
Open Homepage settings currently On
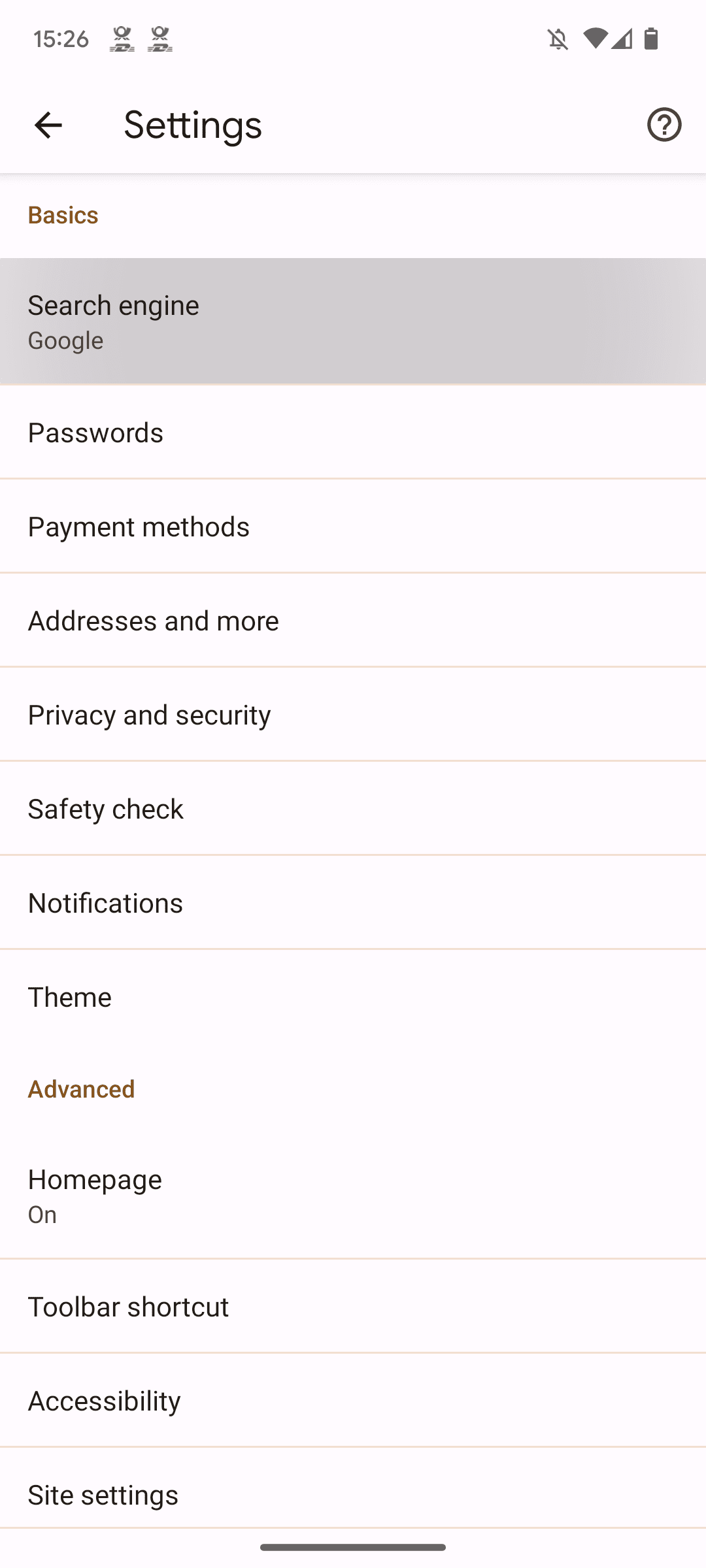pos(353,1196)
